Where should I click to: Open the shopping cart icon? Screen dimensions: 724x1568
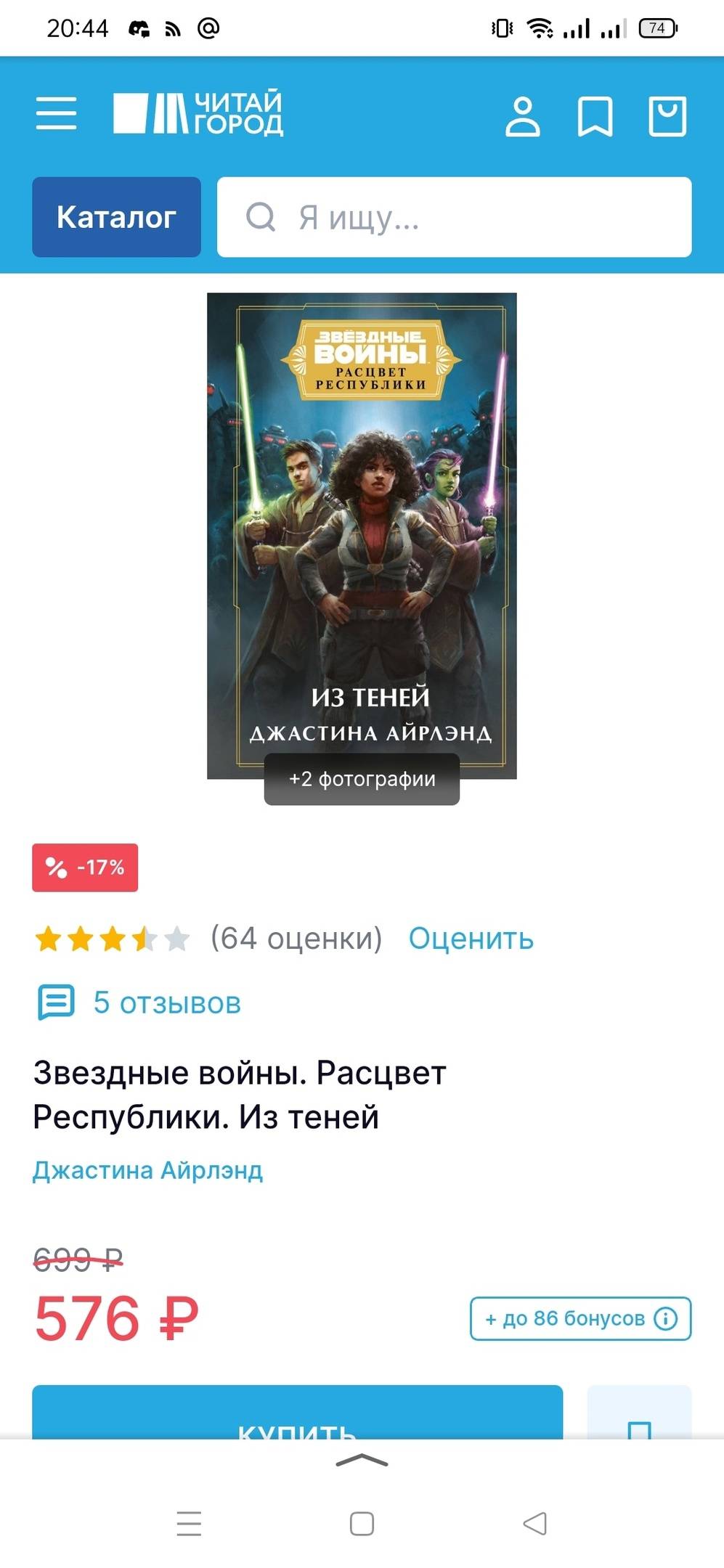(667, 116)
